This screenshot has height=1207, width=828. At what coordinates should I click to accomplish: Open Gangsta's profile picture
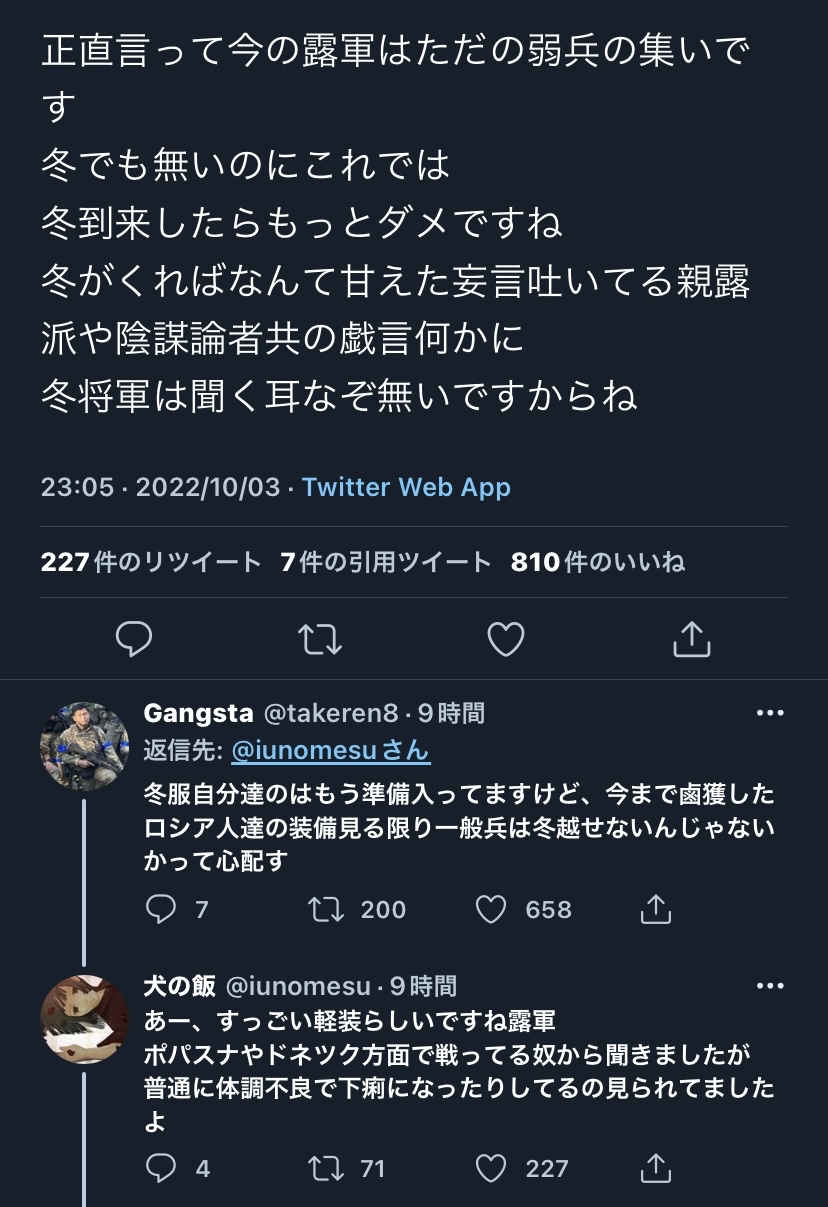click(x=84, y=746)
